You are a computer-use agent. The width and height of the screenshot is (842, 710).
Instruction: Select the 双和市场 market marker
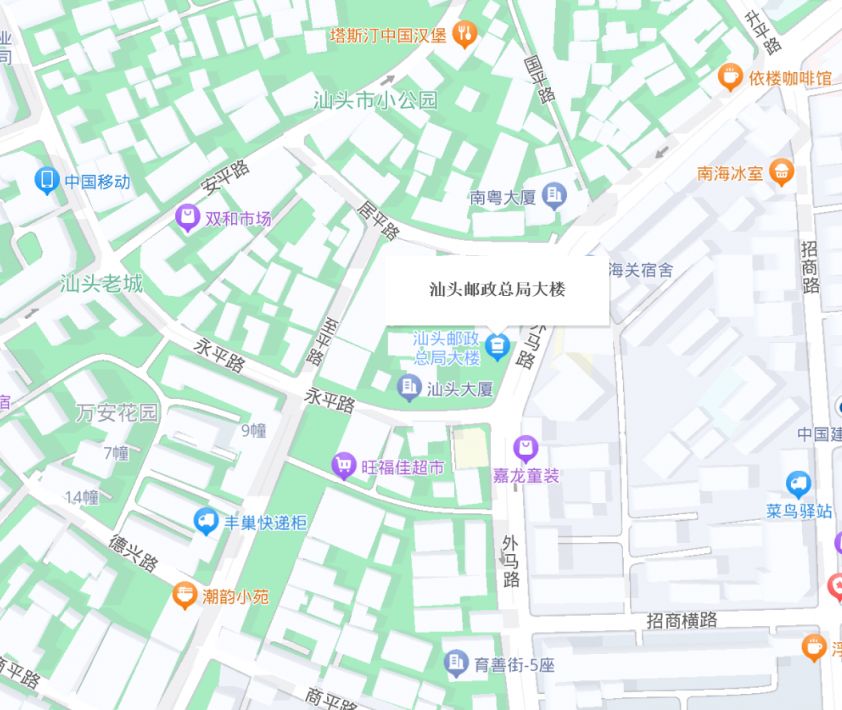coord(187,218)
